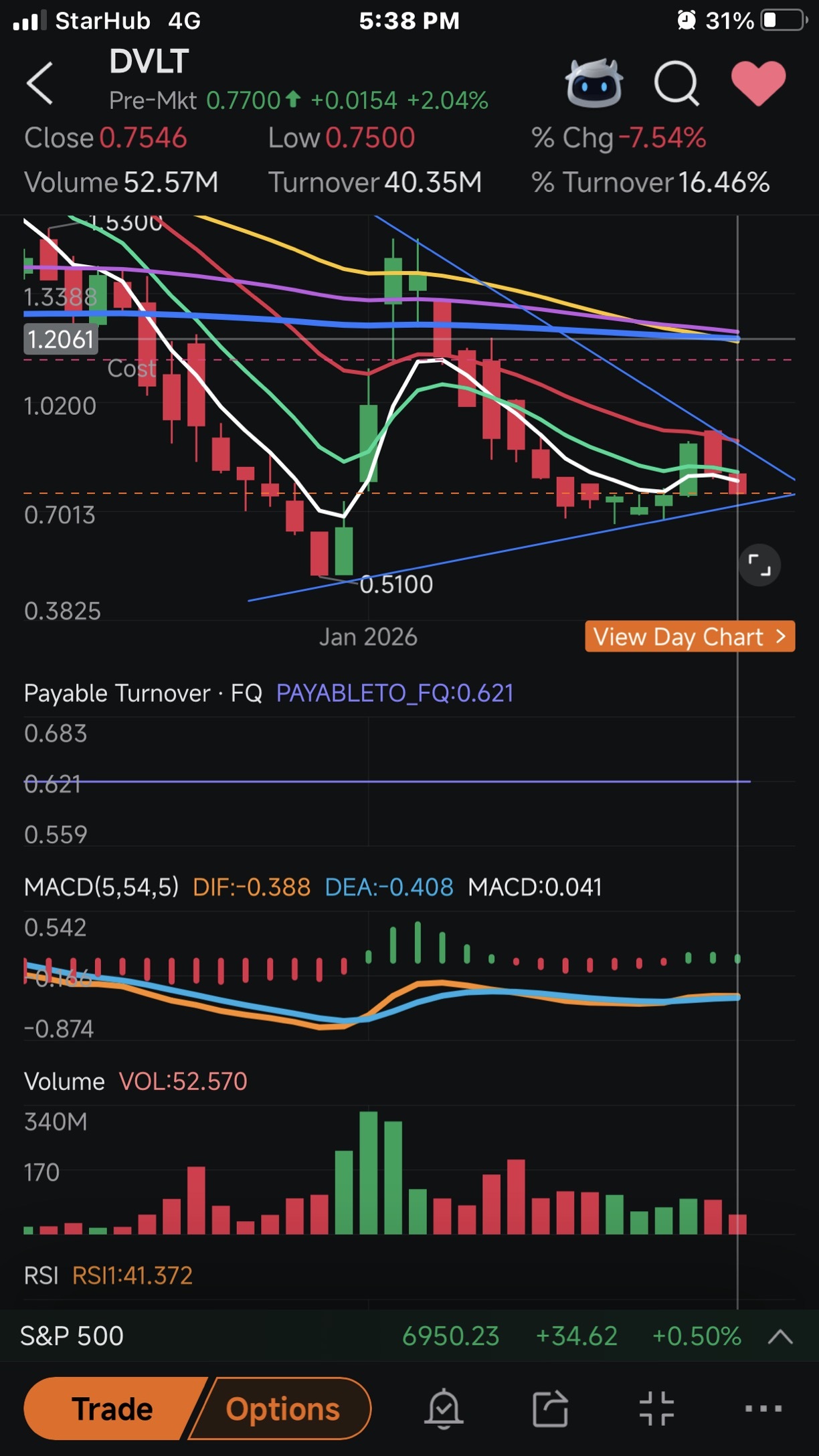The width and height of the screenshot is (819, 1456).
Task: Set a price alert with the bell
Action: 444,1408
